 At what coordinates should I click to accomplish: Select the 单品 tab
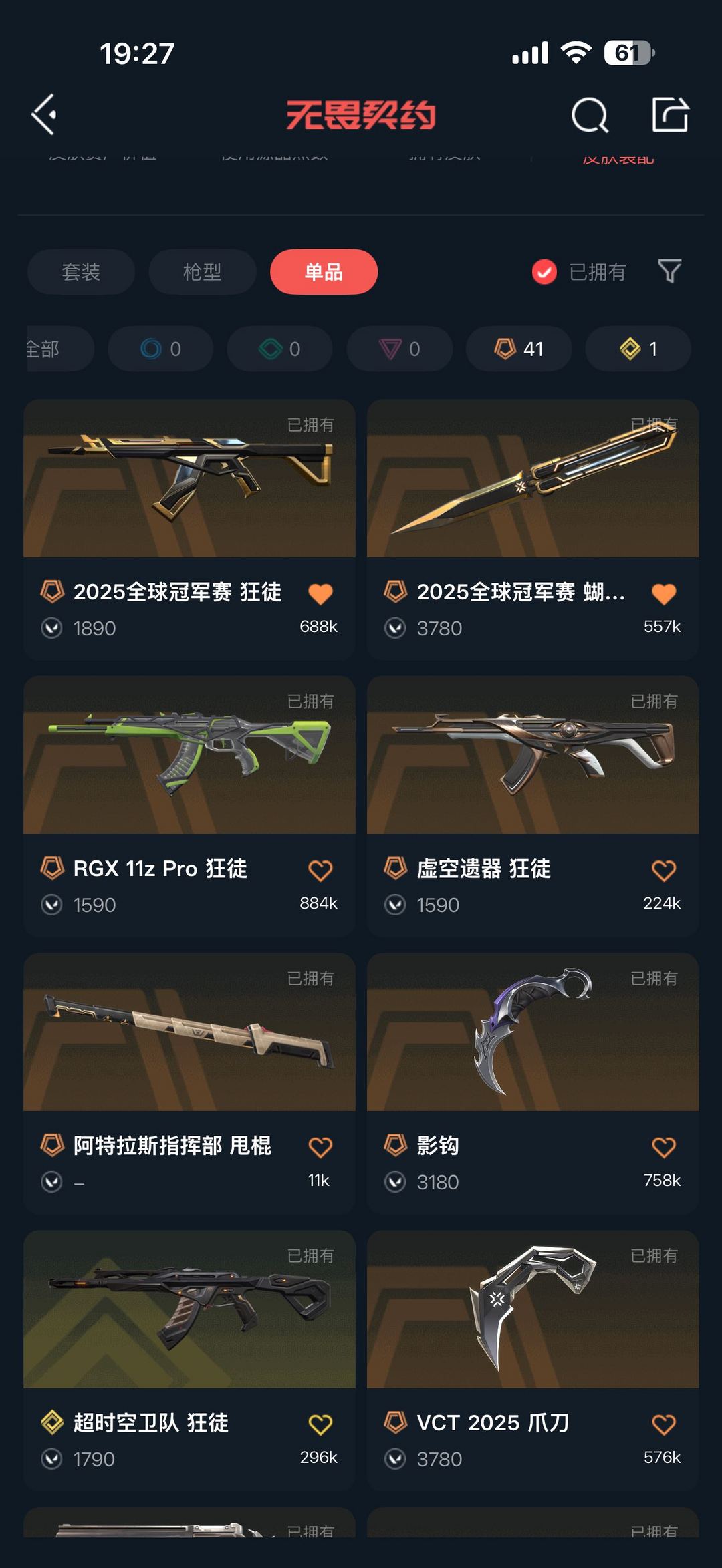click(324, 272)
